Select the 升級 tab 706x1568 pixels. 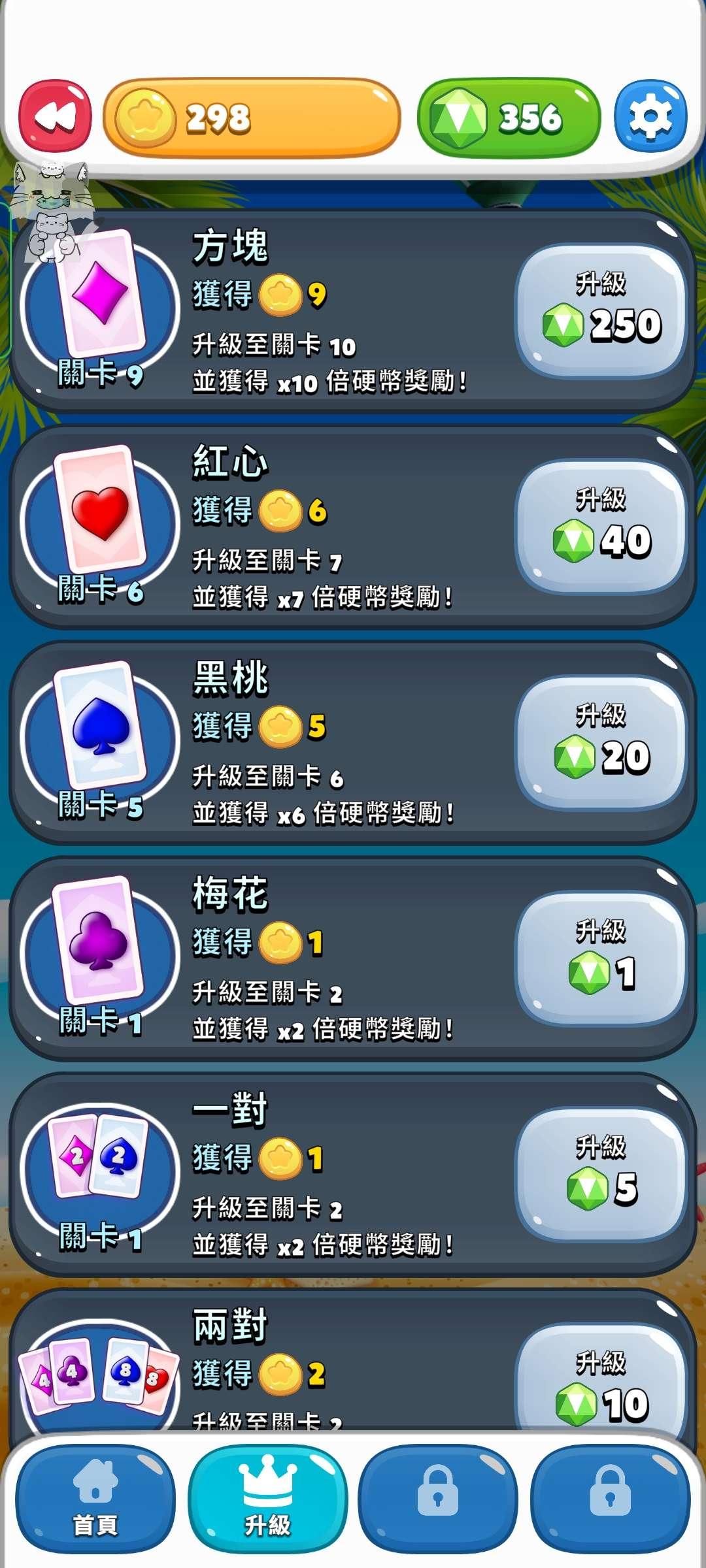point(267,1501)
